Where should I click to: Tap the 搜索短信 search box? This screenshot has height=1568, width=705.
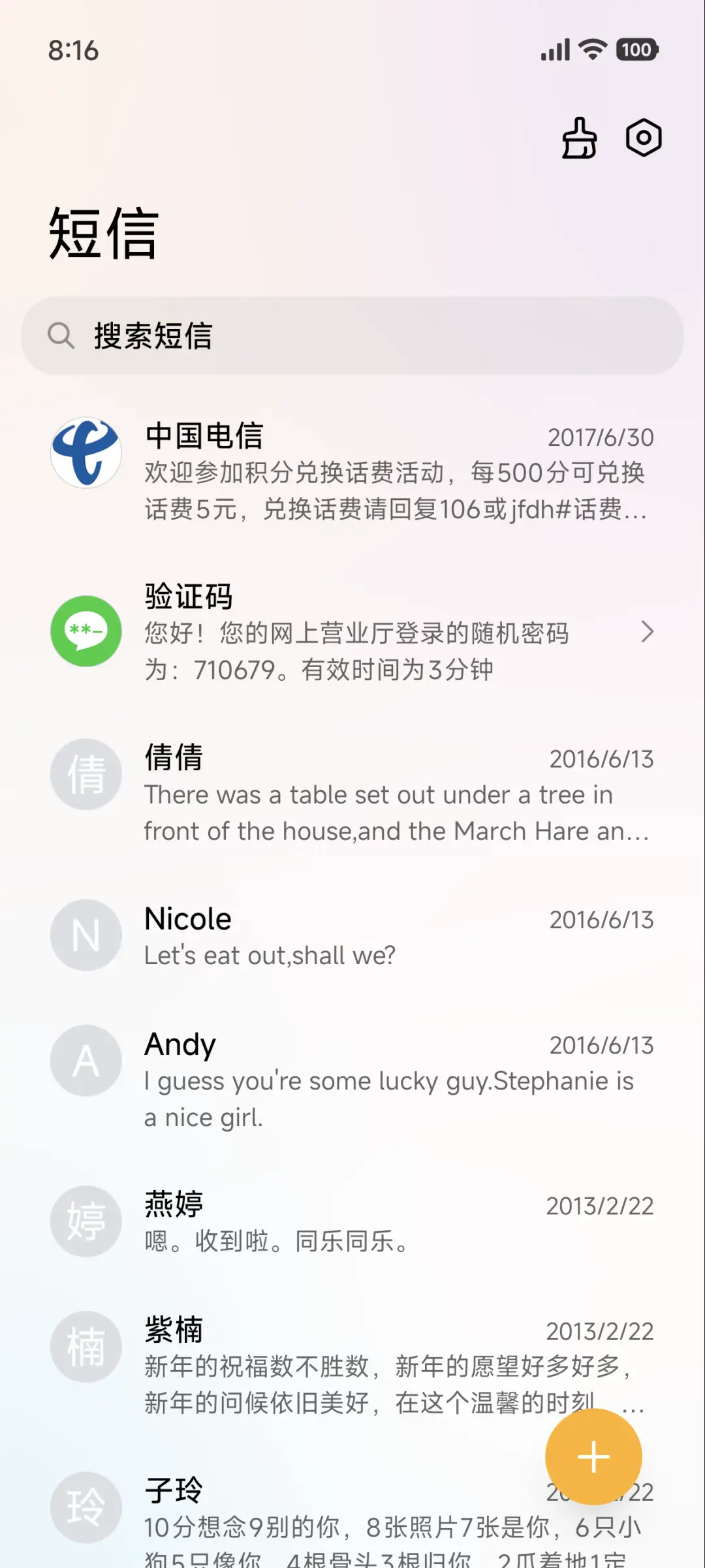pyautogui.click(x=352, y=336)
